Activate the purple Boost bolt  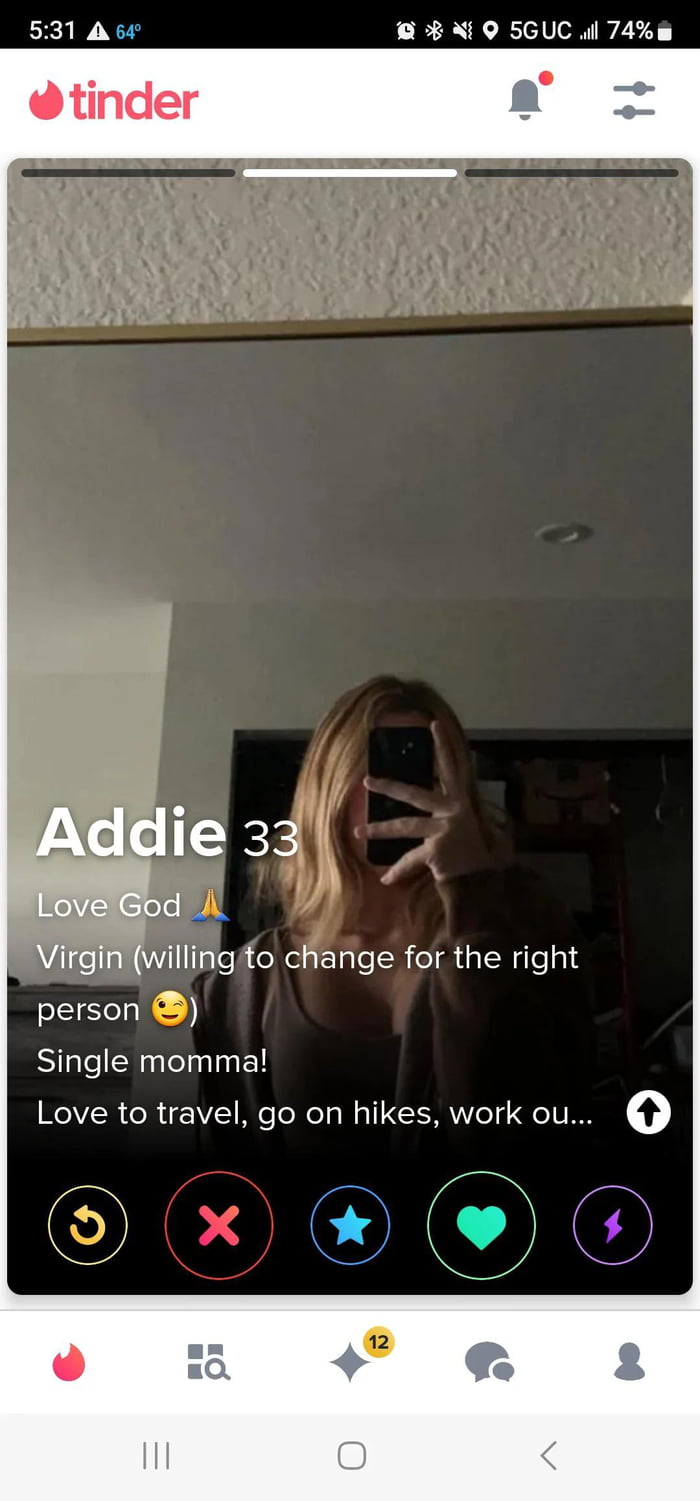[x=612, y=1225]
